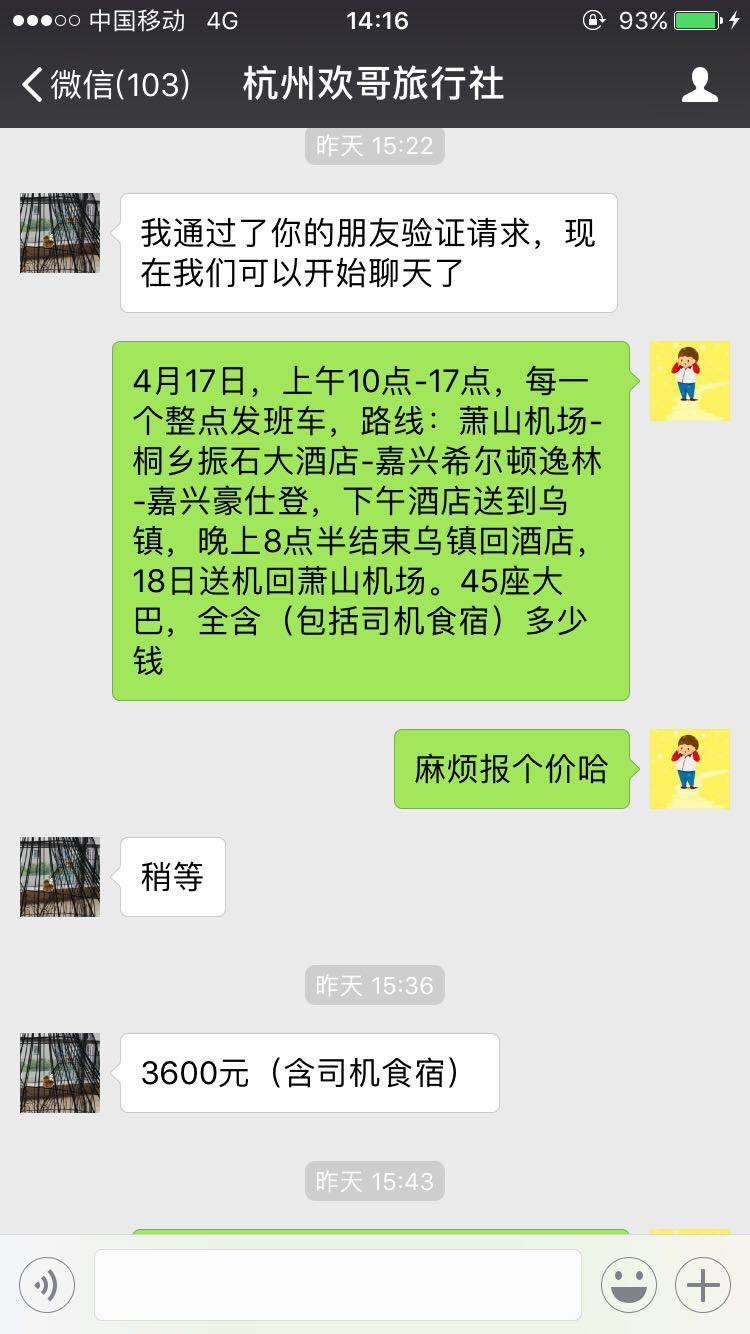The width and height of the screenshot is (750, 1334).
Task: Go back to the 微信 chat list
Action: 105,85
